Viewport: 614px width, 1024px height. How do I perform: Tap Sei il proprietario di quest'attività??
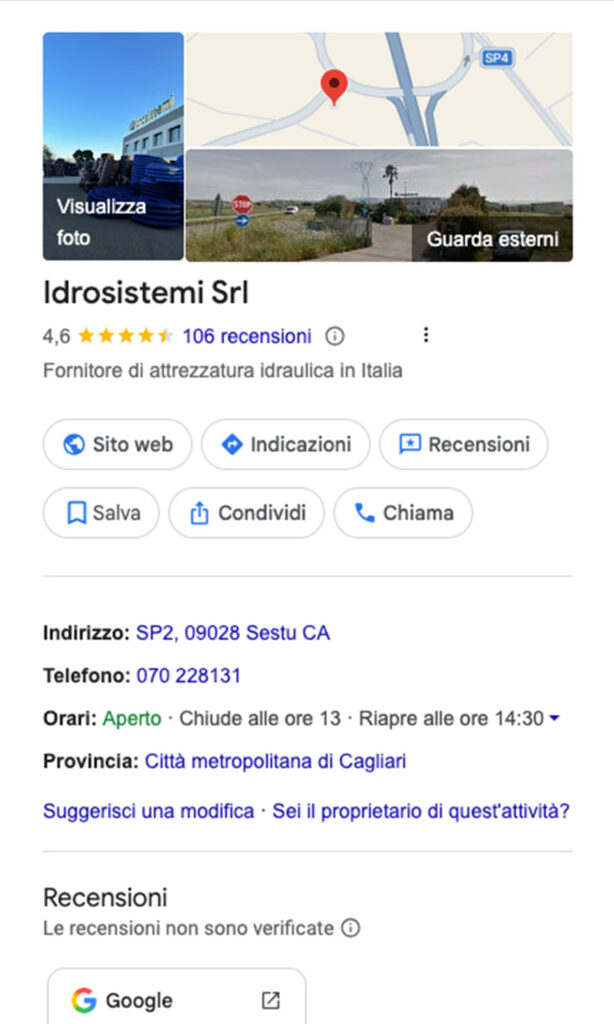click(421, 811)
